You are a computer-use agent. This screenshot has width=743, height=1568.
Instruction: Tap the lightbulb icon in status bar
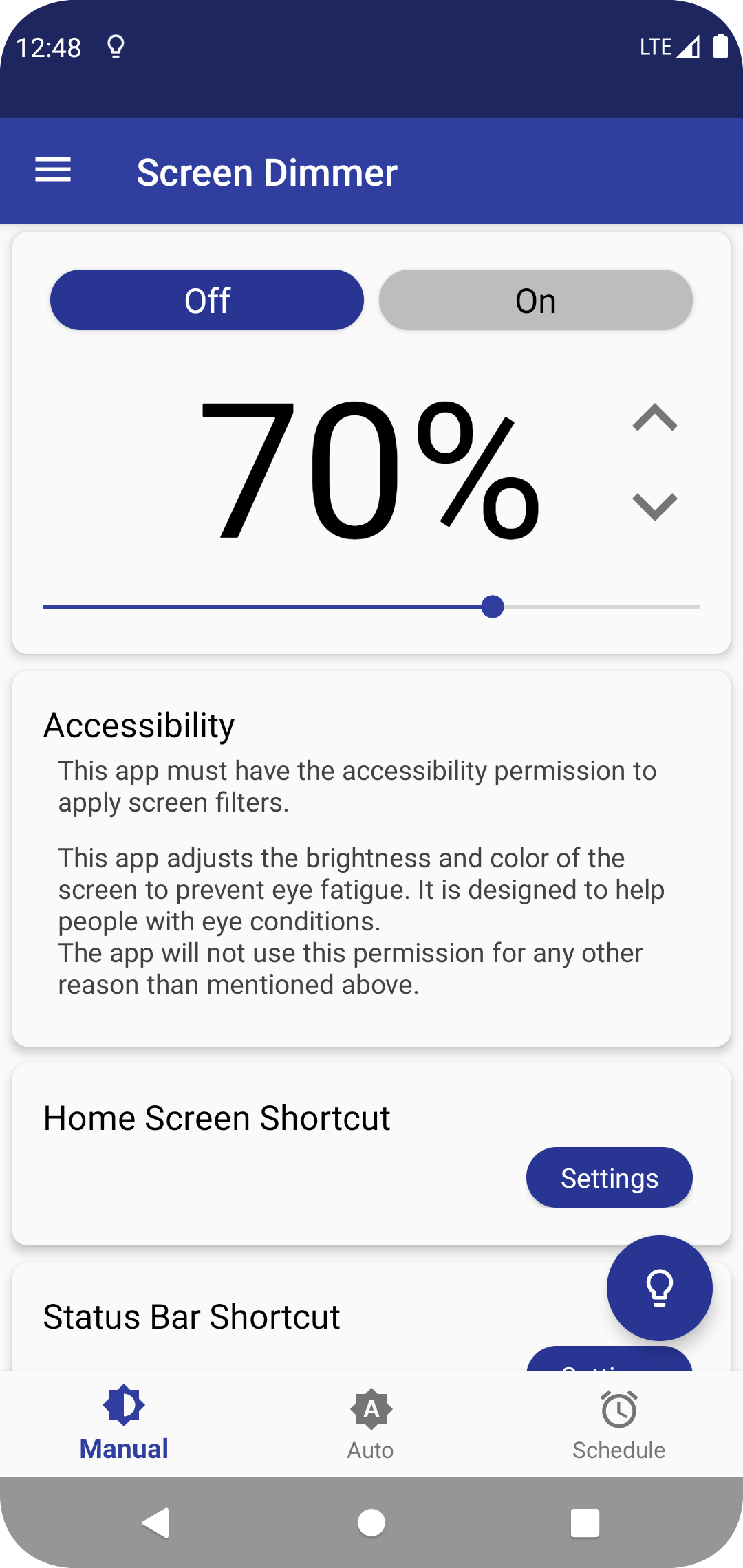point(116,46)
